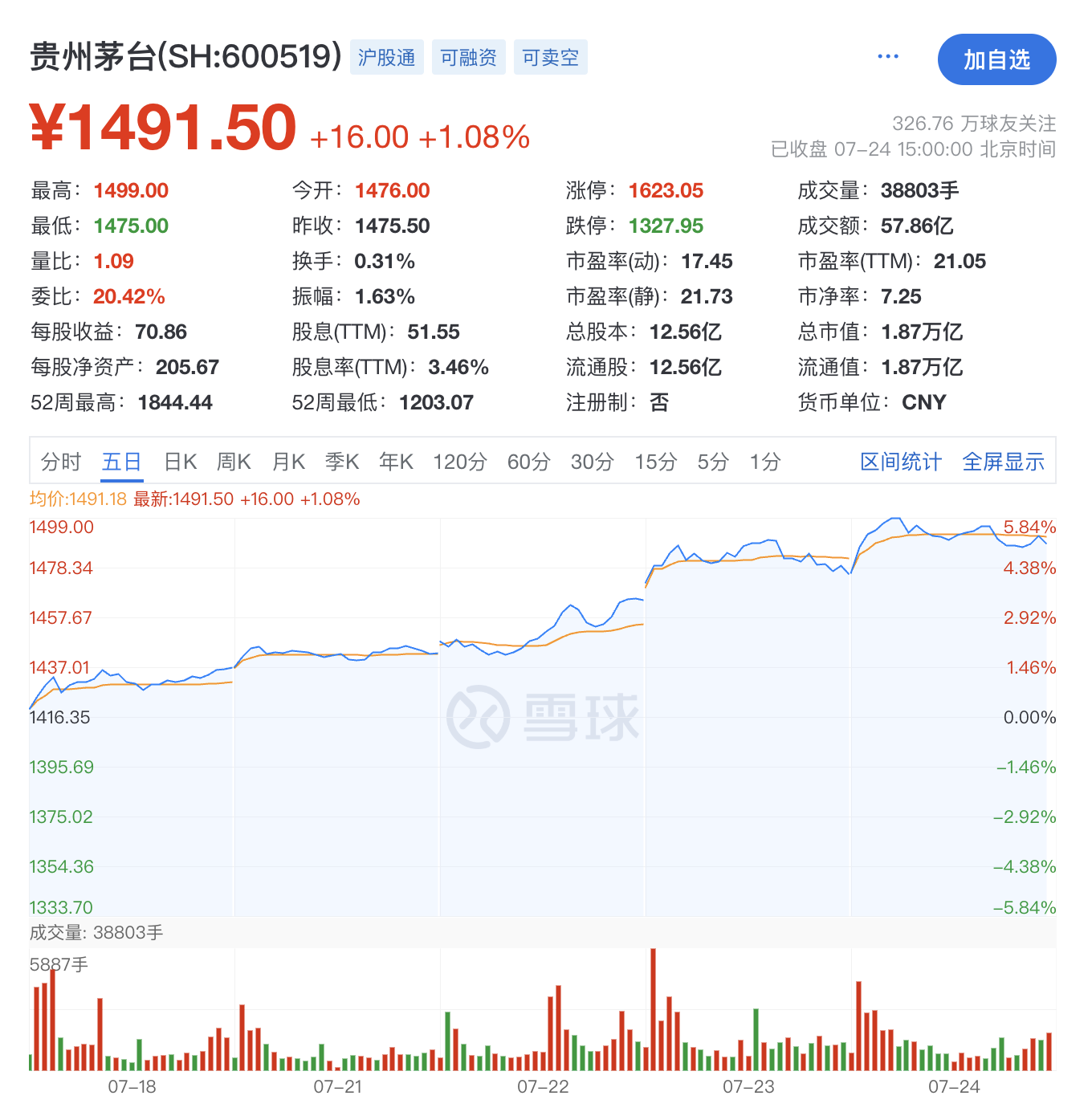1092x1116 pixels.
Task: Open 区间统计 range statistics
Action: point(900,462)
